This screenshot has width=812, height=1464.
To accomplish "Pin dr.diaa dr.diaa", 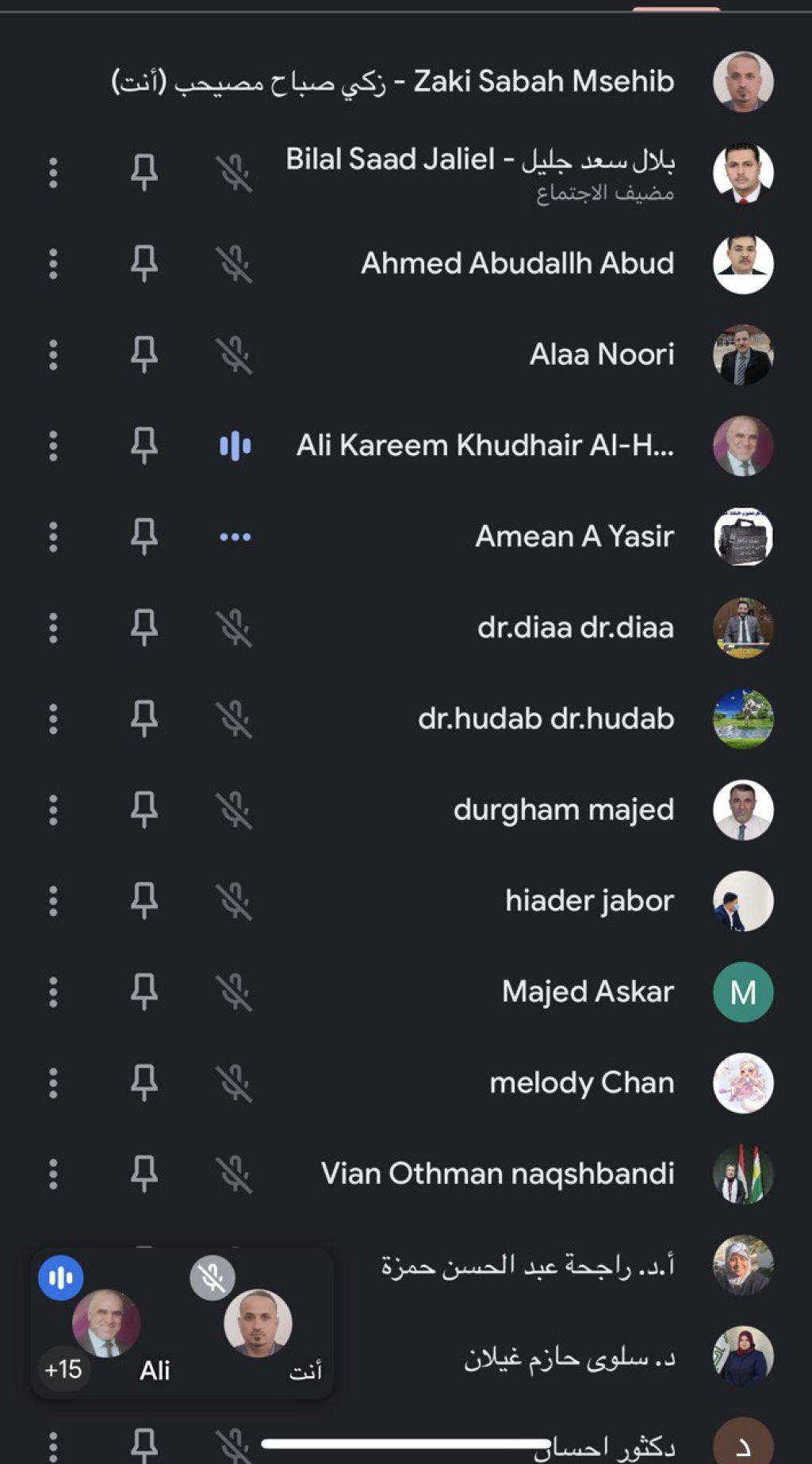I will tap(144, 628).
